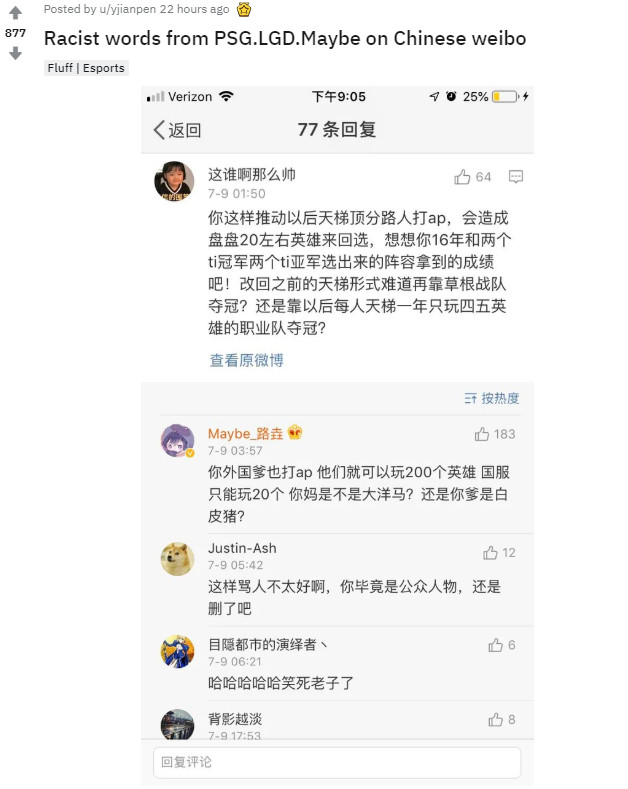Filter by the Fluff | Esports flair
The width and height of the screenshot is (628, 789).
(86, 68)
